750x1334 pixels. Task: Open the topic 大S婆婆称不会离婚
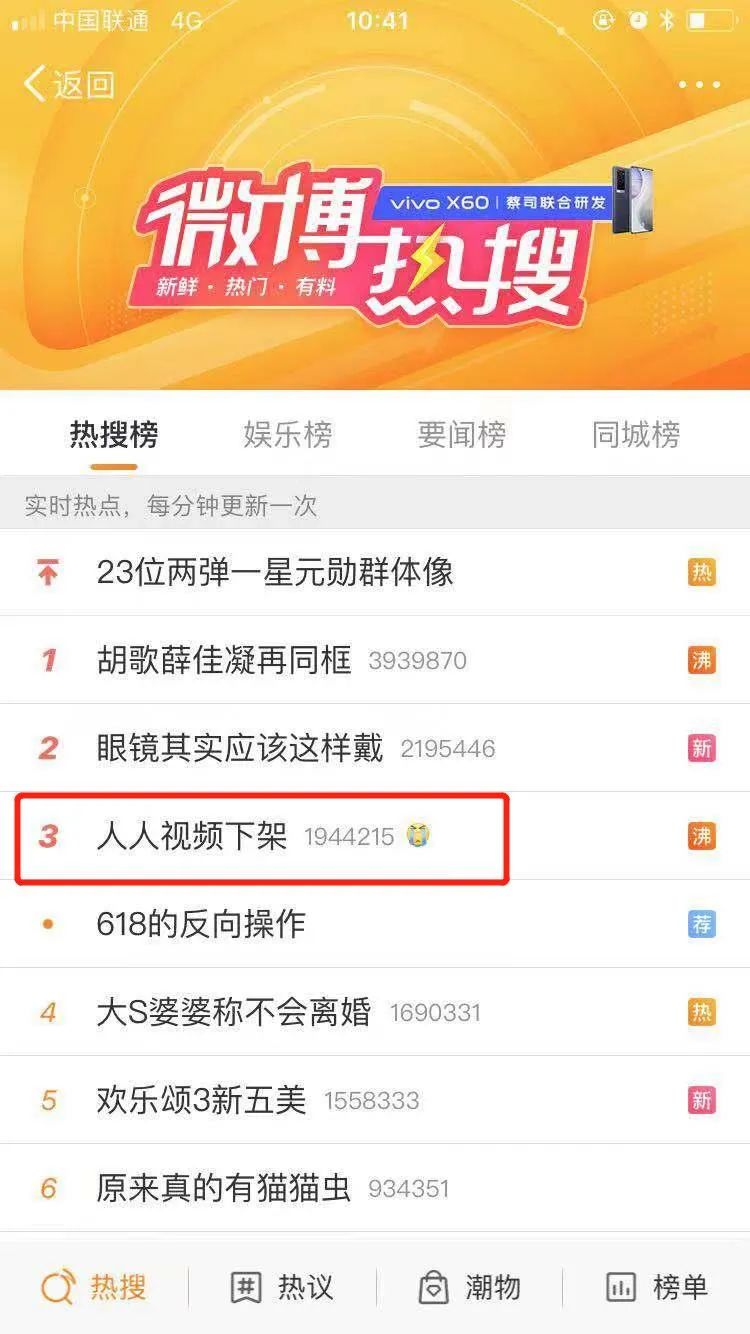pyautogui.click(x=235, y=1012)
